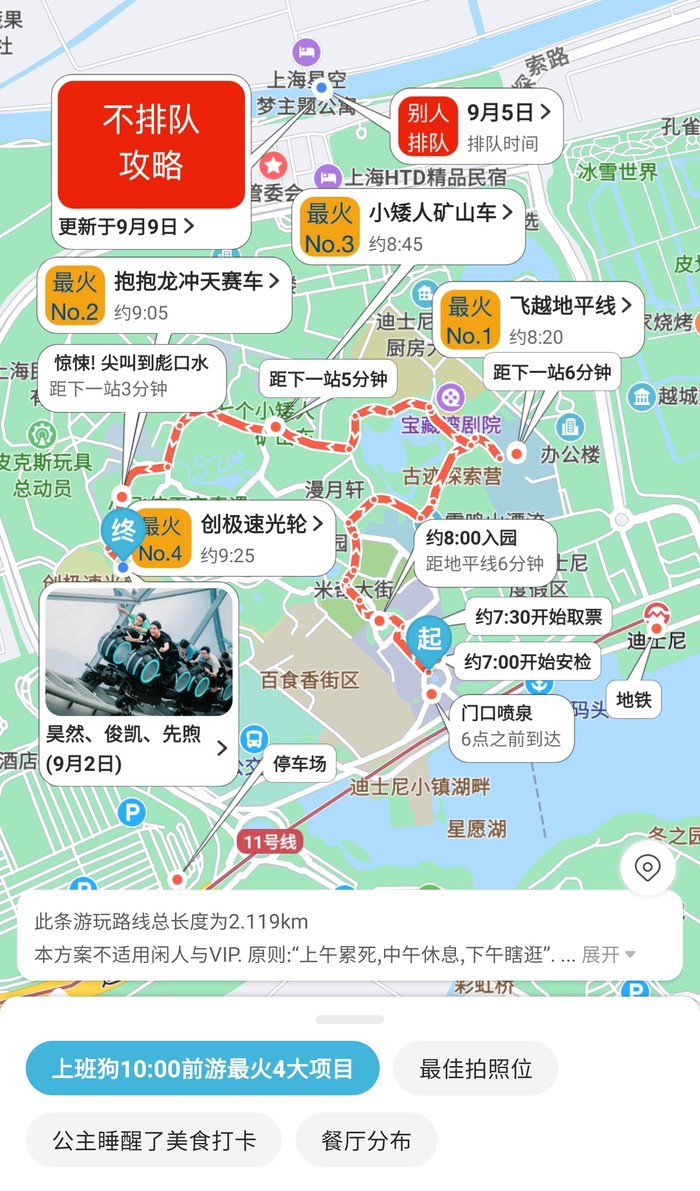Image resolution: width=700 pixels, height=1191 pixels.
Task: Open 小矮人矿山车 No.3 details
Action: [409, 227]
